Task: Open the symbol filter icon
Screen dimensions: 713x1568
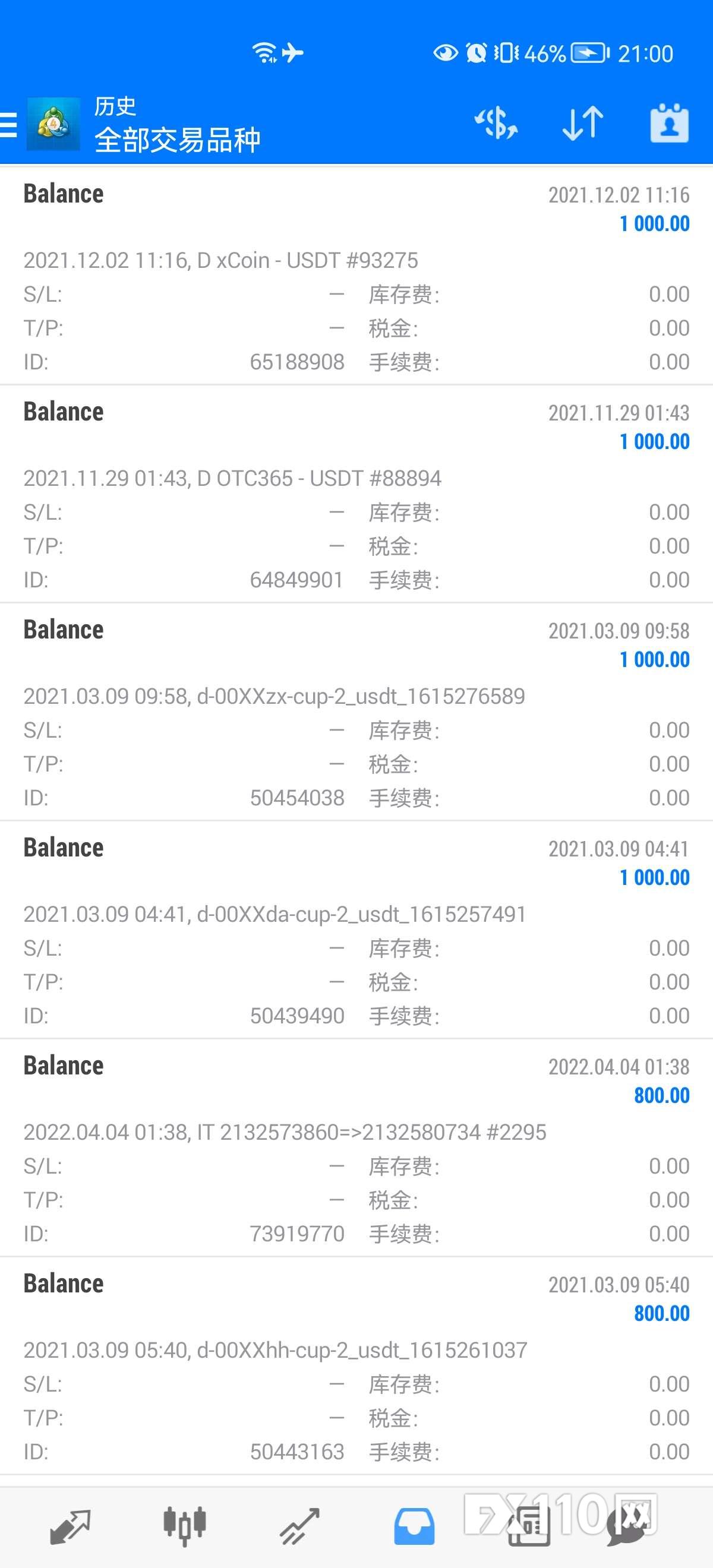Action: coord(496,123)
